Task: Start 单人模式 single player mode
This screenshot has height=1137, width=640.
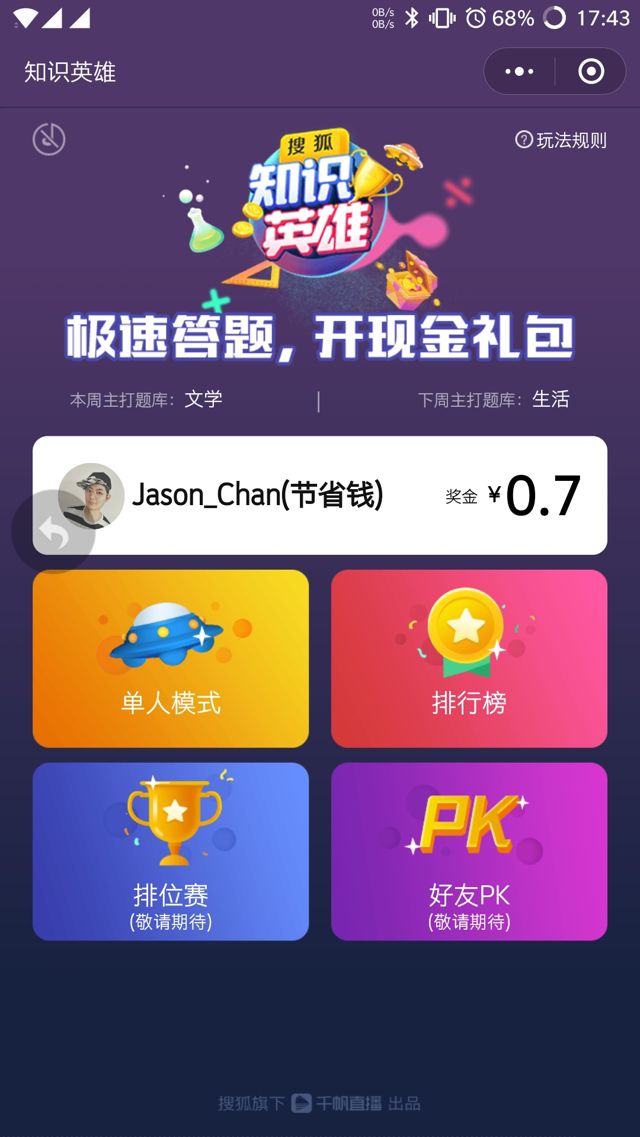Action: click(x=170, y=658)
